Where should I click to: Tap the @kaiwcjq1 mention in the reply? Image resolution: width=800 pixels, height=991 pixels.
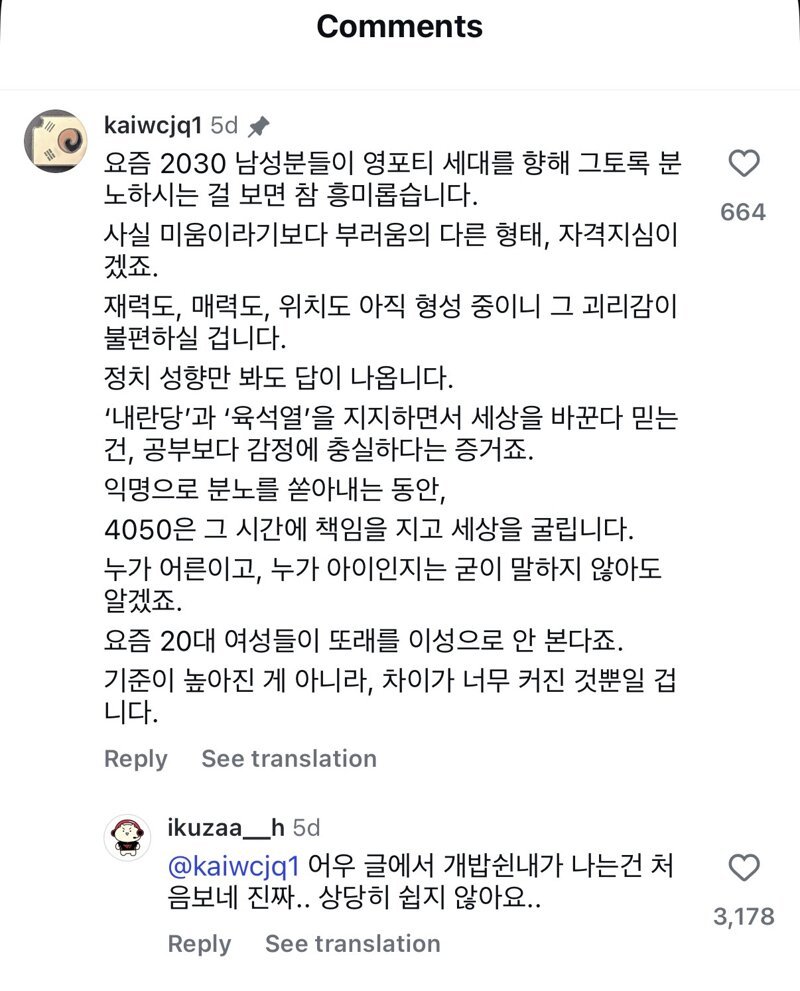(234, 865)
